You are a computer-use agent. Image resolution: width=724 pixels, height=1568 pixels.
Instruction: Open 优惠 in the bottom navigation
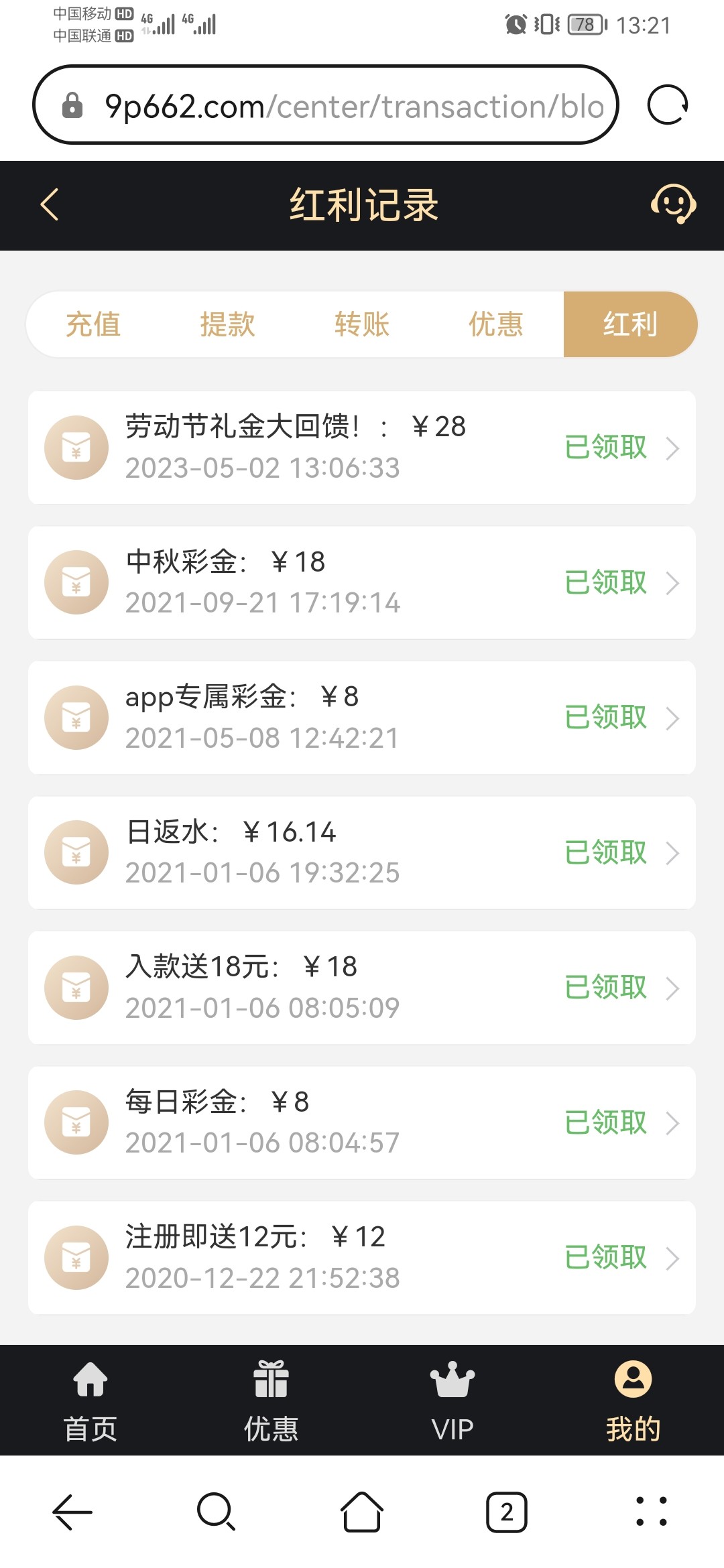click(271, 1400)
